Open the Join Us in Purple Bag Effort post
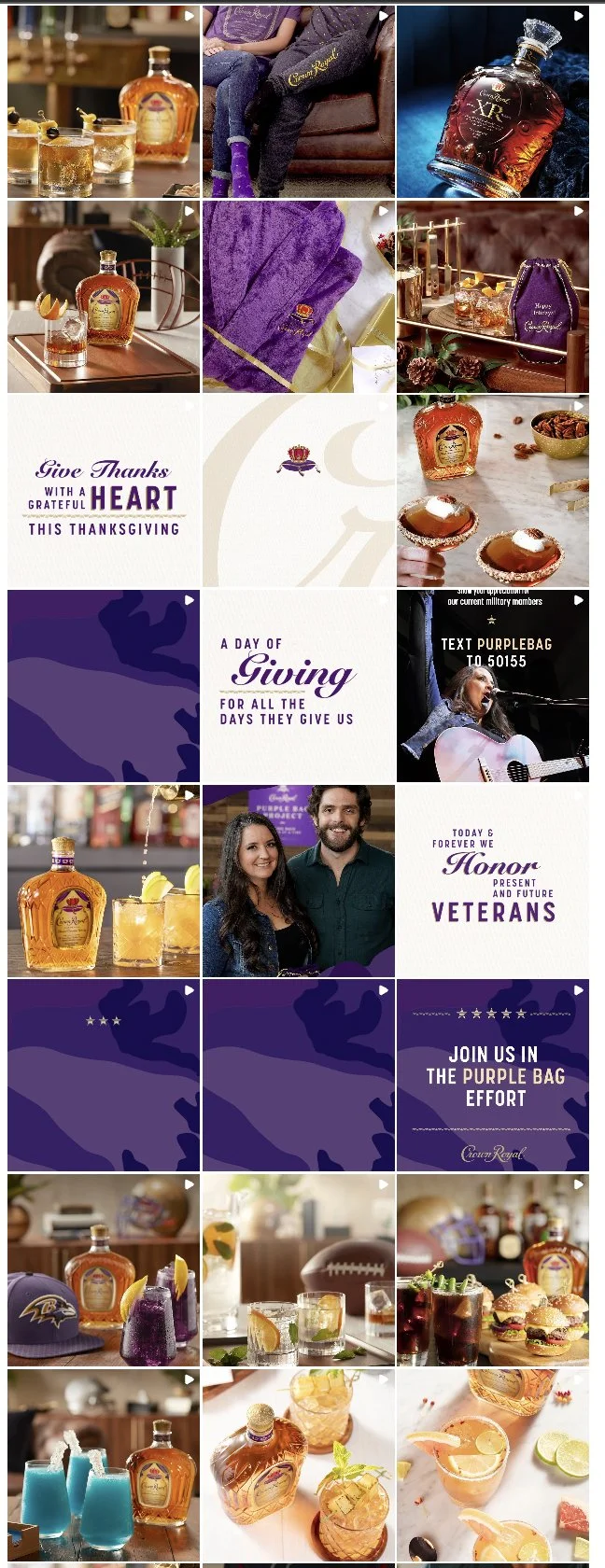Screen dimensions: 605x1568 [x=493, y=1075]
